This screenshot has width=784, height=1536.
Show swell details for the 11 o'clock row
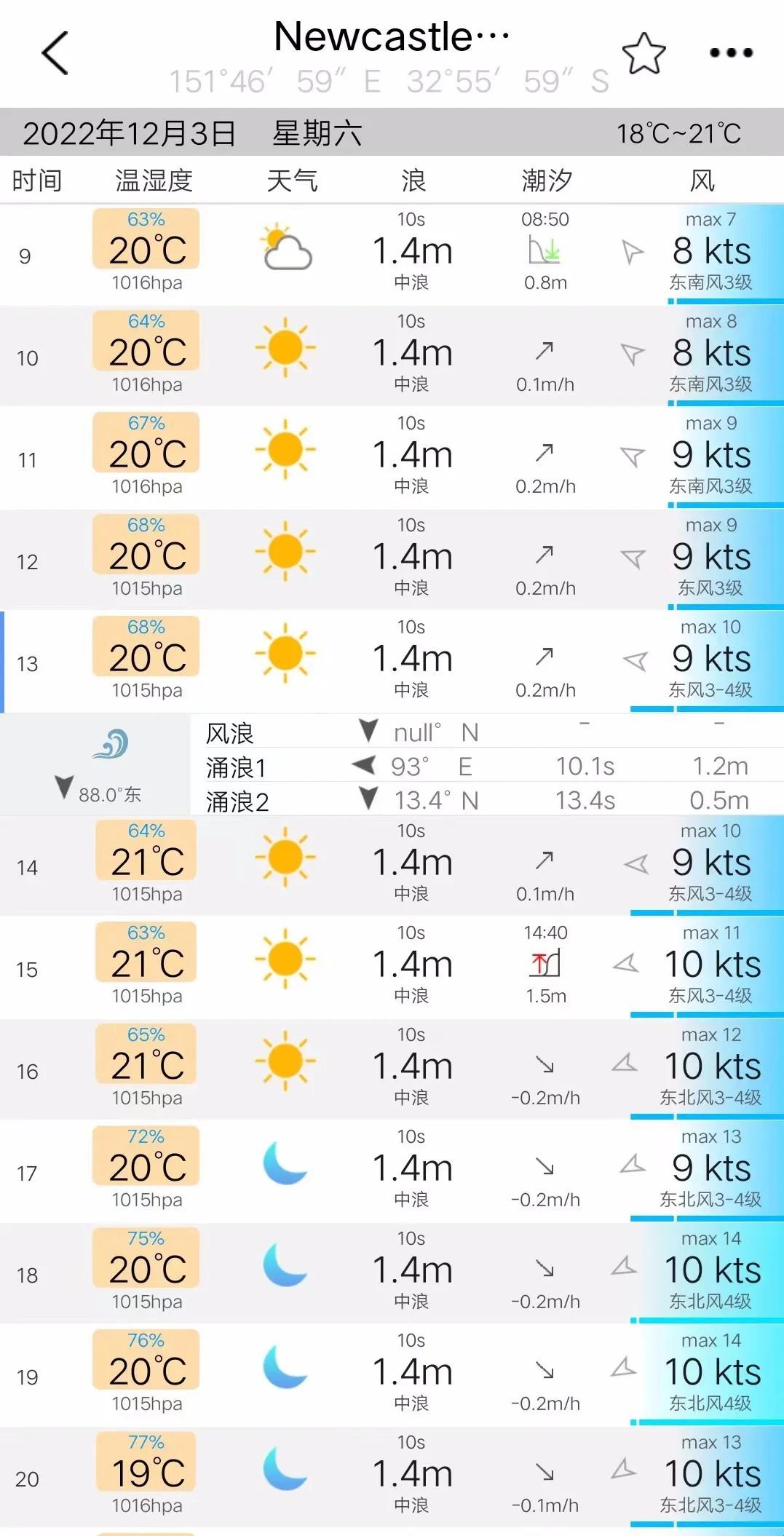pos(392,457)
